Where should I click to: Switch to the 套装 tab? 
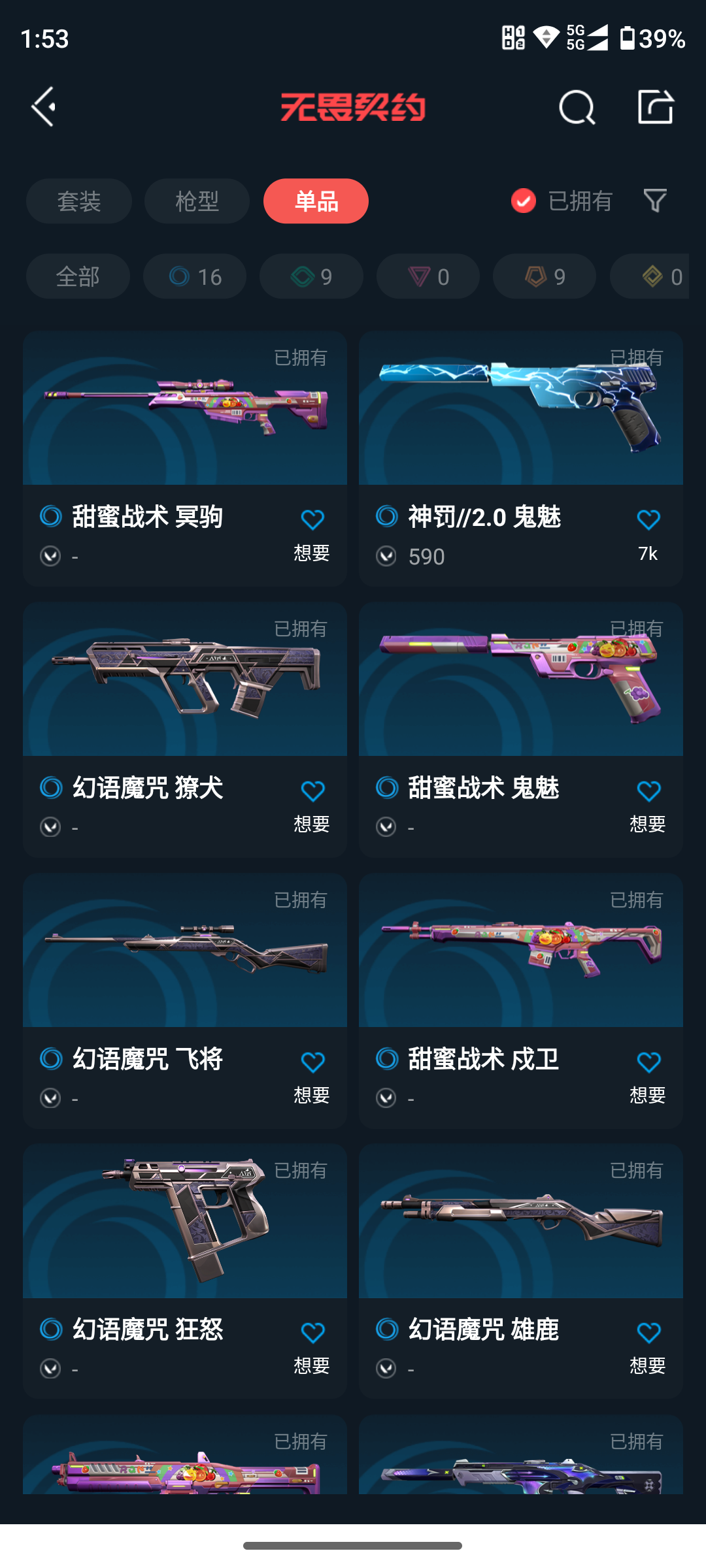tap(79, 201)
